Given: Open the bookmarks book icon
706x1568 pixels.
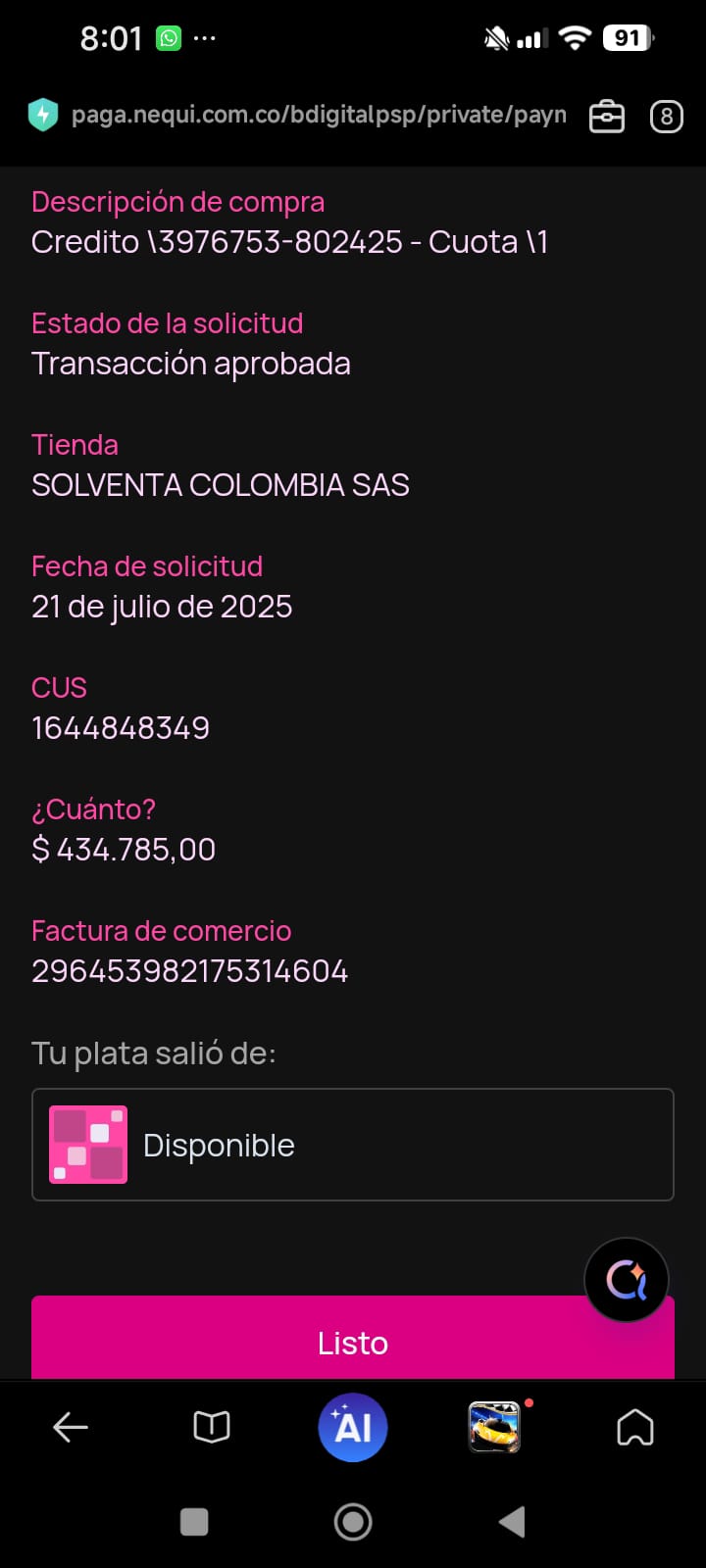Looking at the screenshot, I should tap(212, 1428).
